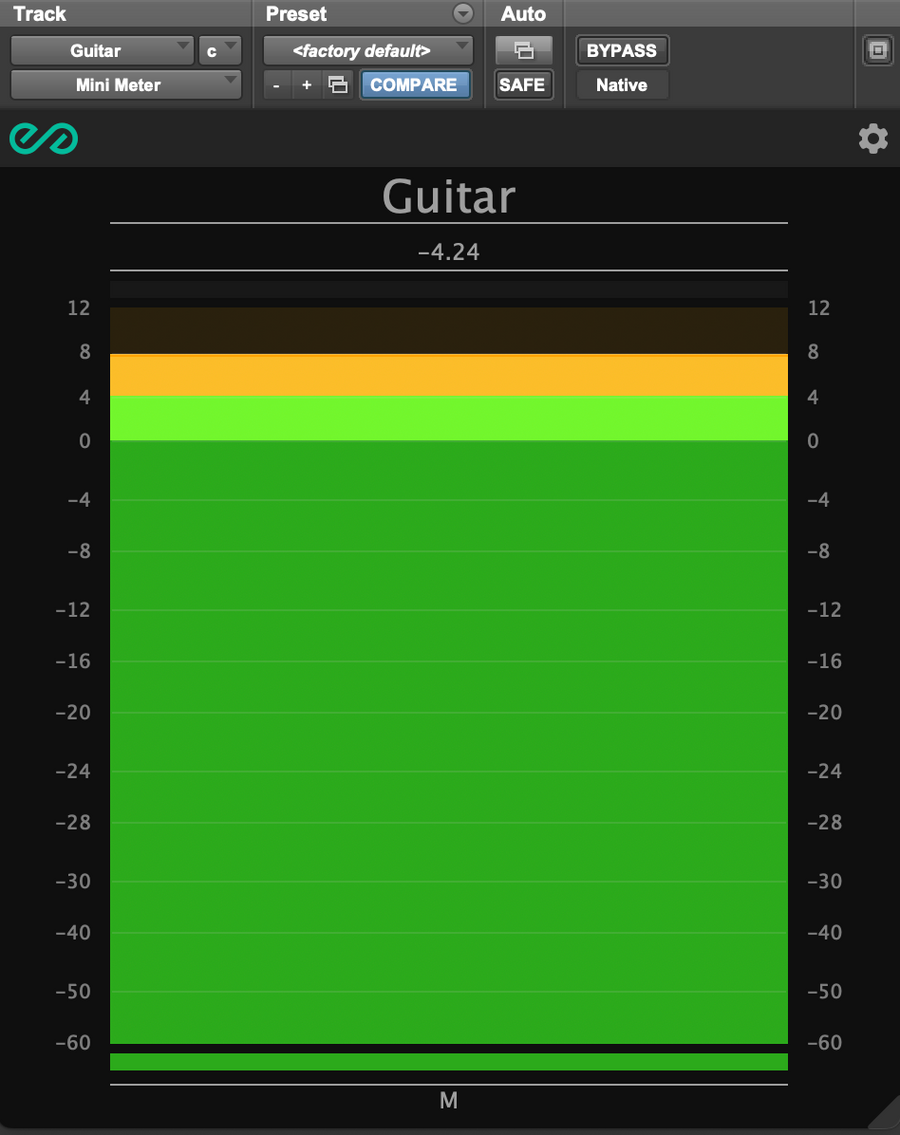Open the plug-in settings folder icon beside plus

coord(338,85)
